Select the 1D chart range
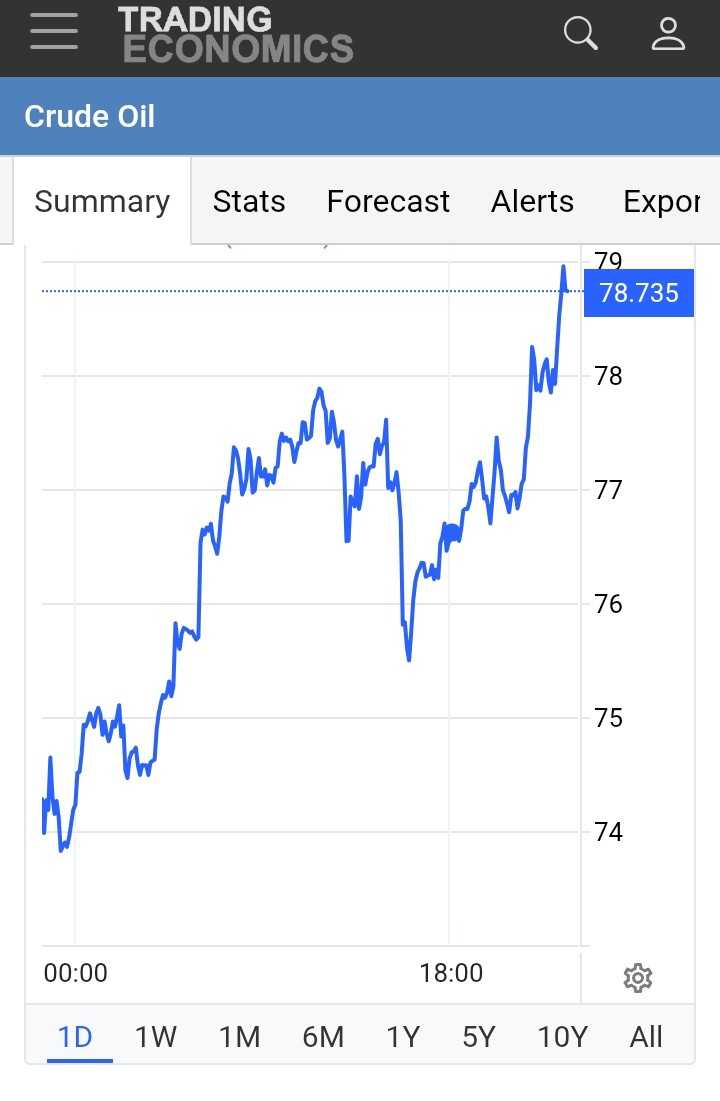 pyautogui.click(x=75, y=1037)
